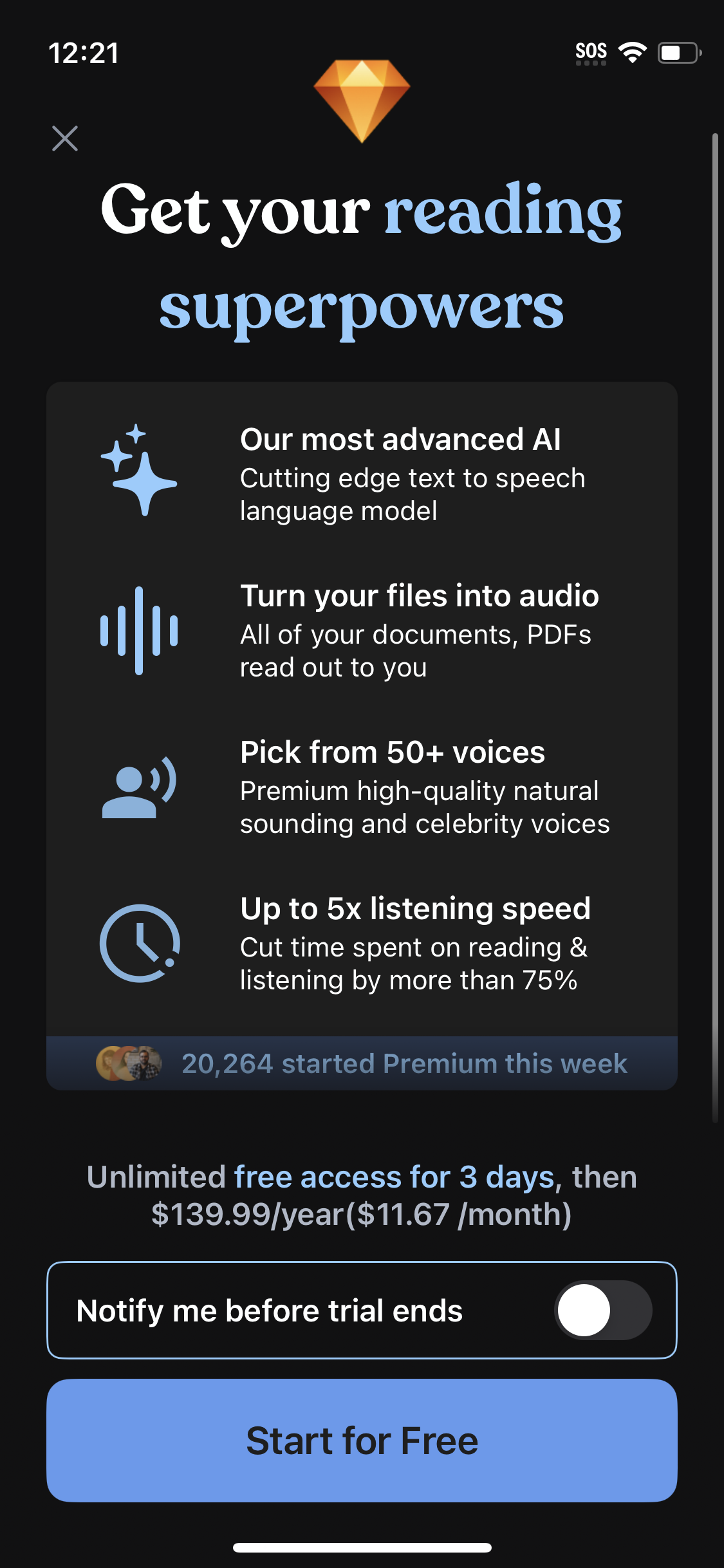Click the SOS cellular status indicator

click(x=590, y=51)
